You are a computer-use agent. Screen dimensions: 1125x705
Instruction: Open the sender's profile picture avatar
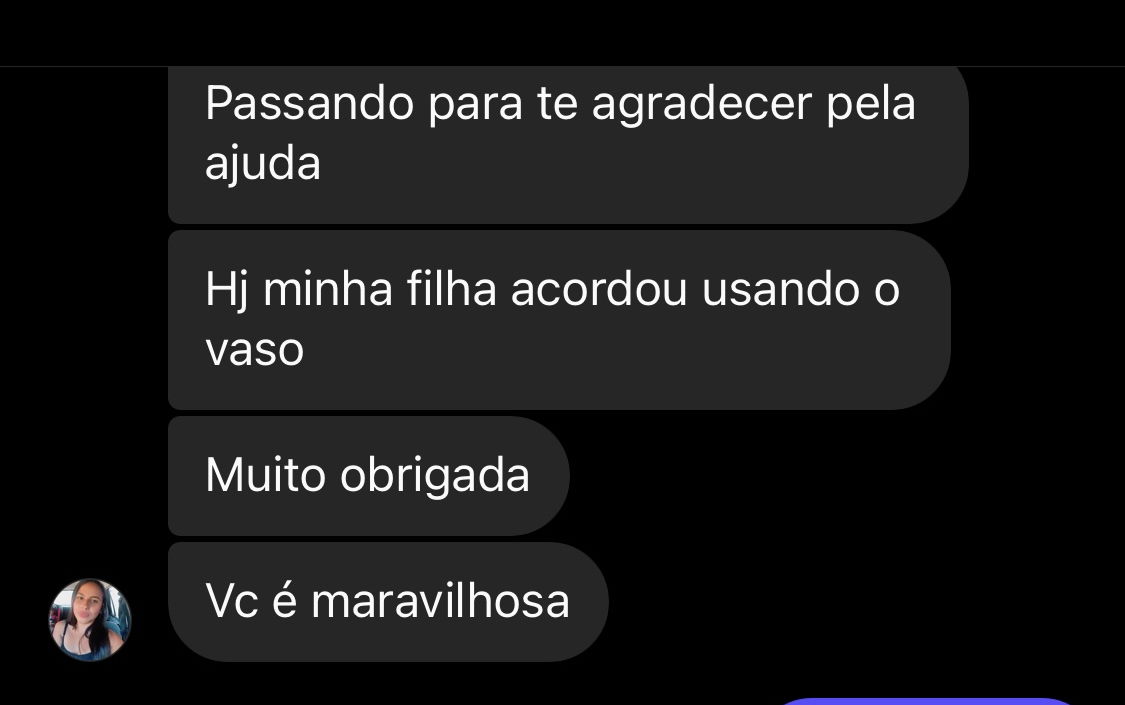click(x=90, y=620)
